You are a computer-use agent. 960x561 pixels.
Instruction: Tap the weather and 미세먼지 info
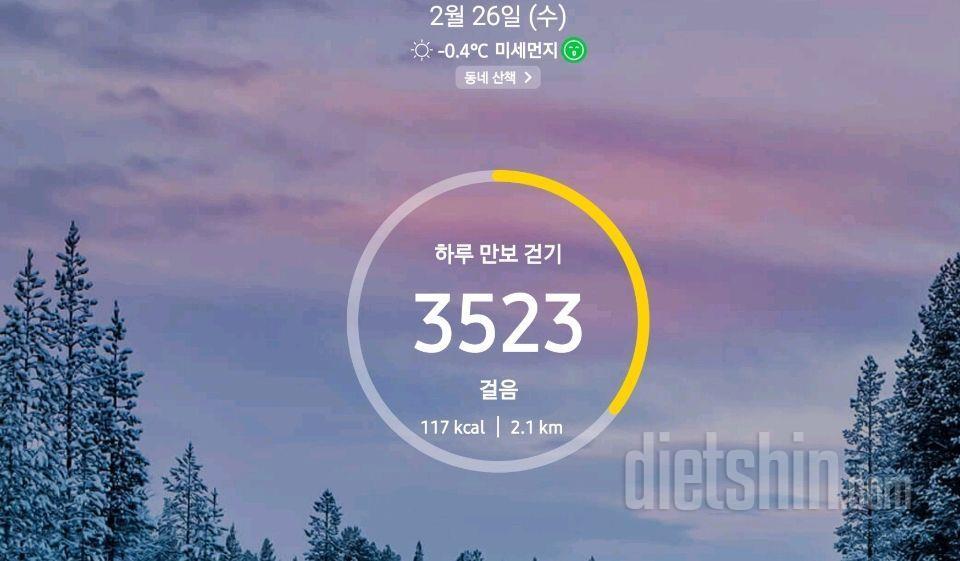pyautogui.click(x=497, y=49)
